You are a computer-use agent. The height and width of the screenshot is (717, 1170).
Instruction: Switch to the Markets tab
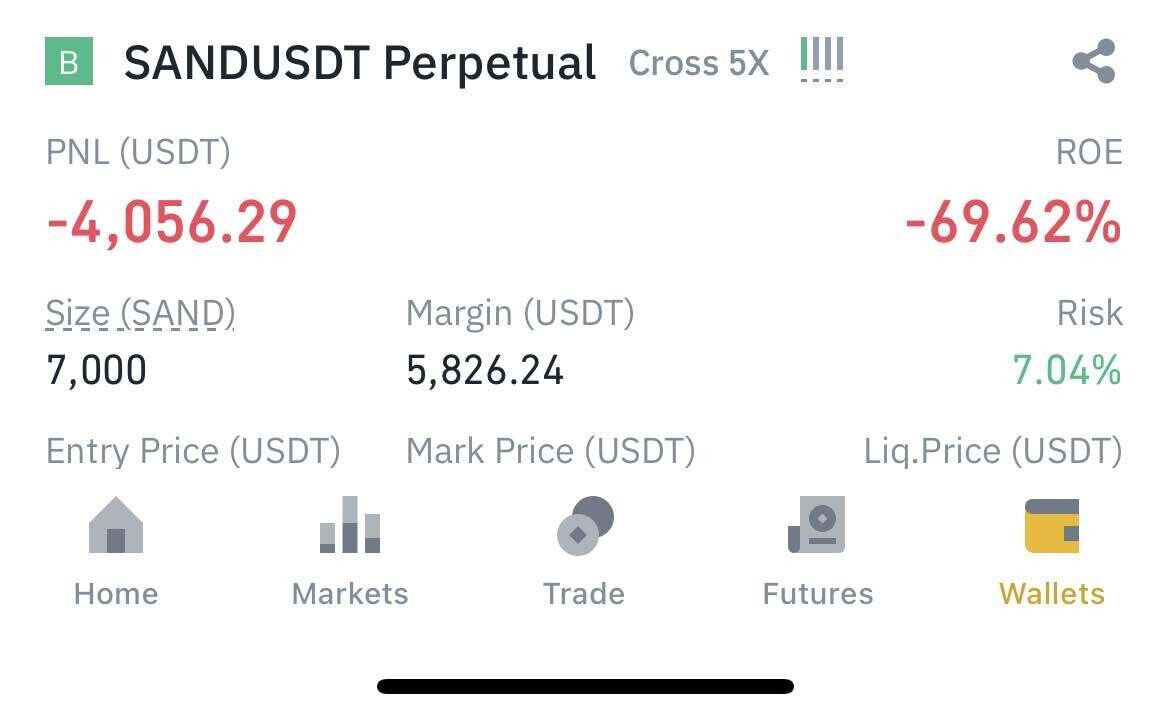click(350, 551)
